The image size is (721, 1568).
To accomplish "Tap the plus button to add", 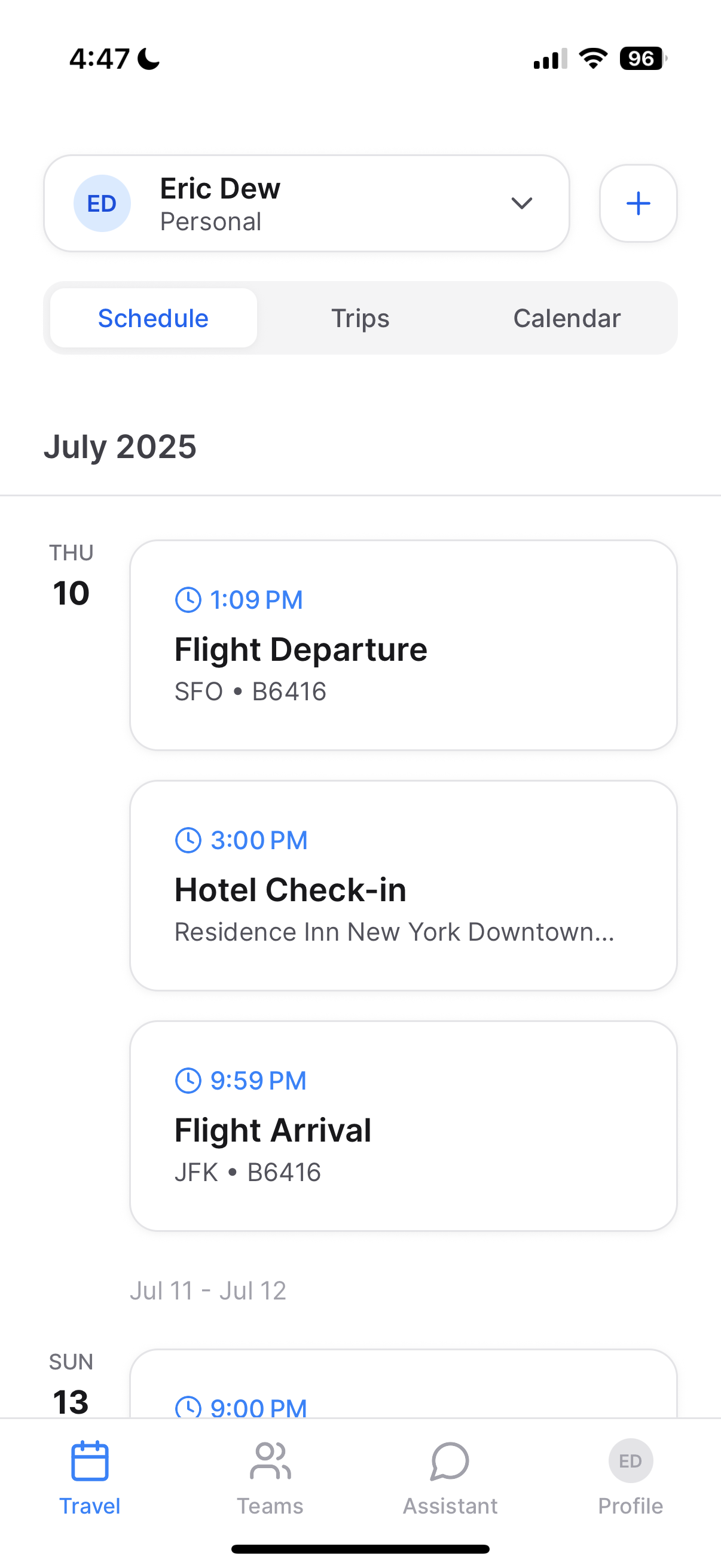I will [638, 203].
